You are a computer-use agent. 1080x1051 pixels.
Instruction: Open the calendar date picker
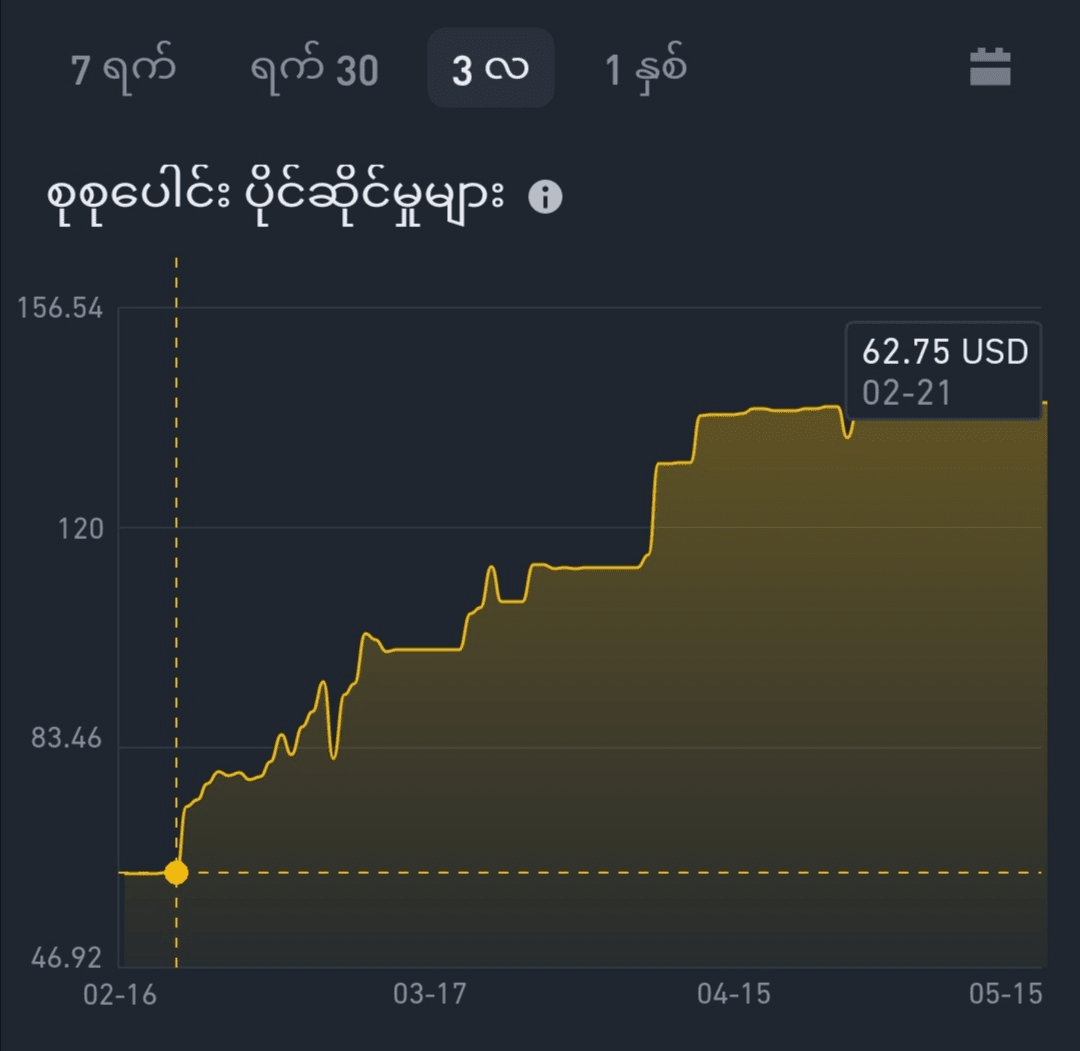[x=990, y=69]
